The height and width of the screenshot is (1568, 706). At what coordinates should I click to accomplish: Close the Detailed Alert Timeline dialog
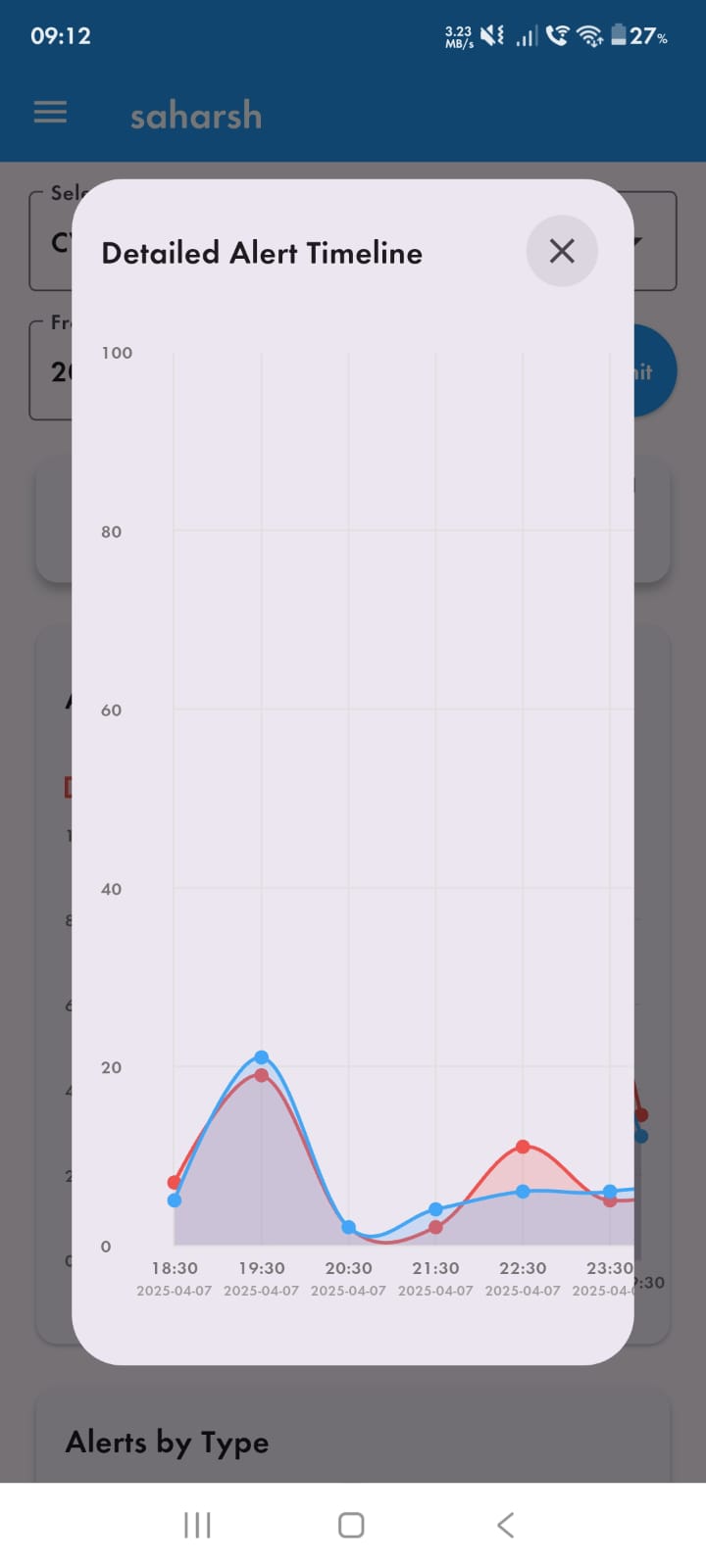[x=562, y=251]
